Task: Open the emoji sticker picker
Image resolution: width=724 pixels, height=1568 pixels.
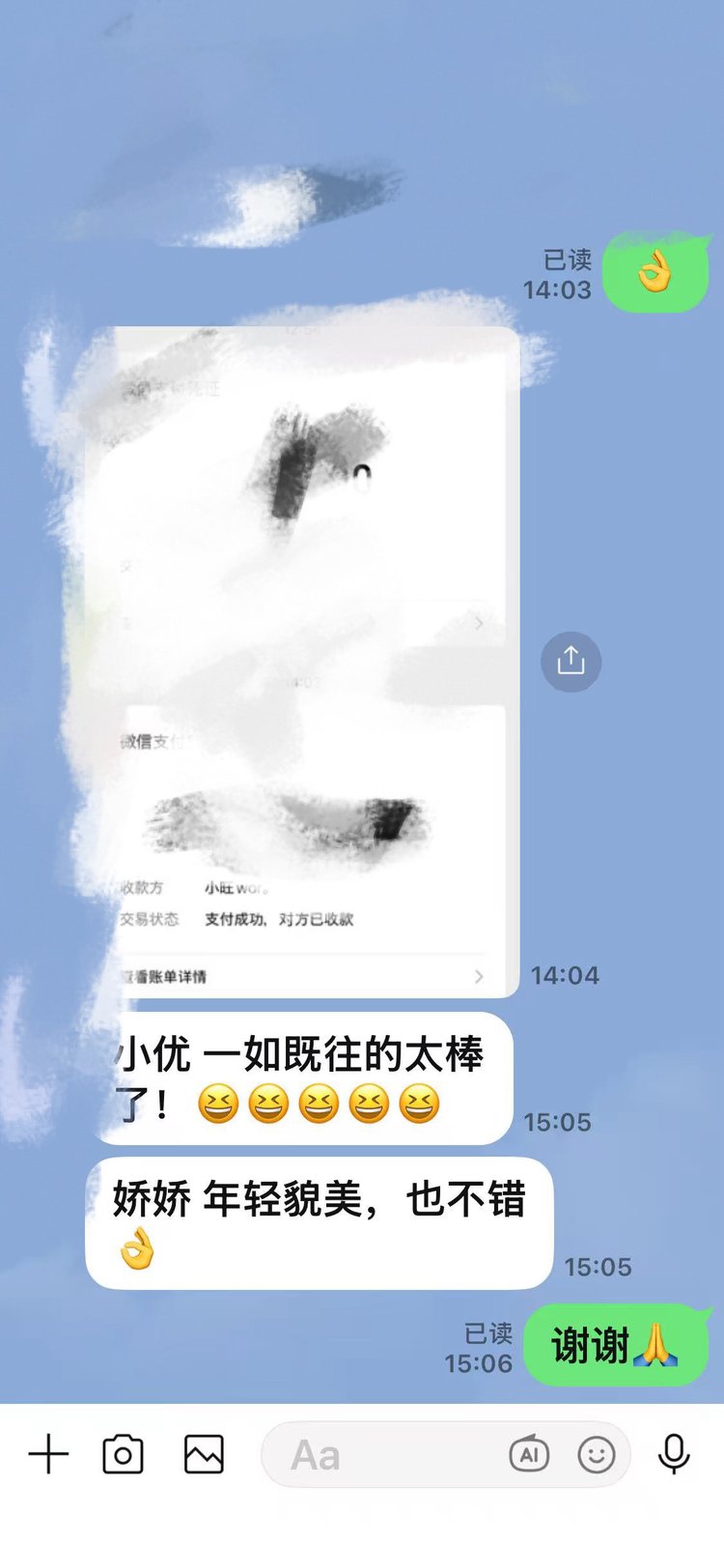Action: [597, 1454]
